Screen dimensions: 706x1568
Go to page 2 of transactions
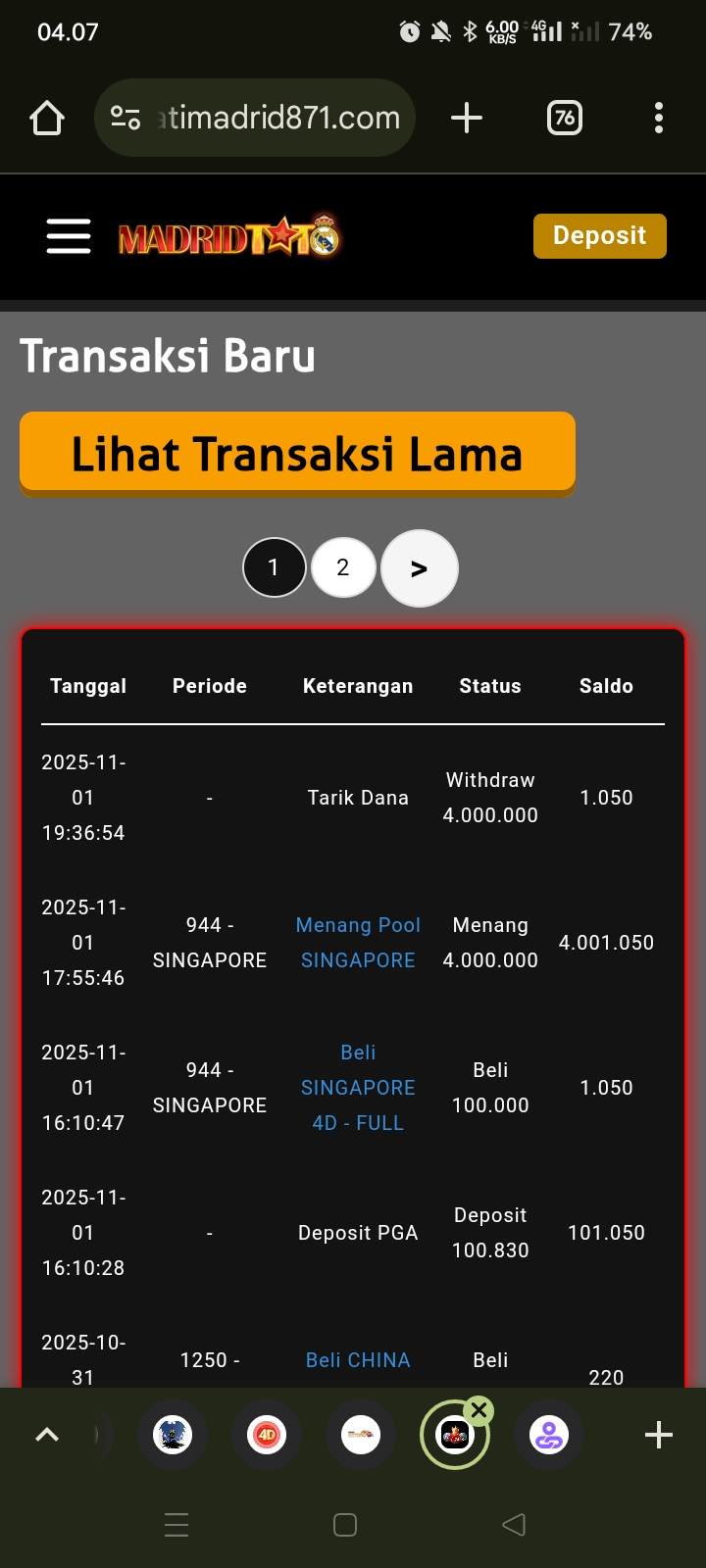tap(343, 567)
